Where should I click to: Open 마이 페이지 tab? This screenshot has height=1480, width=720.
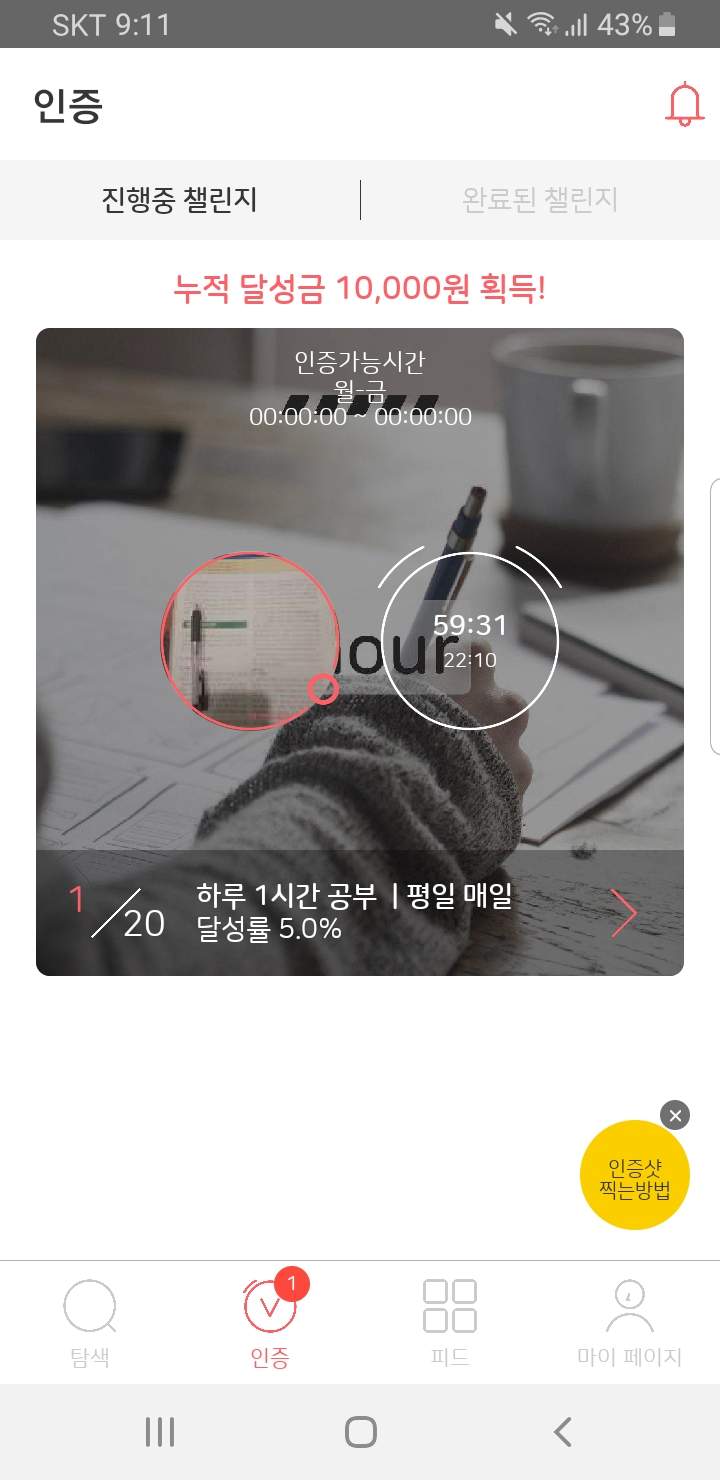click(x=630, y=1324)
